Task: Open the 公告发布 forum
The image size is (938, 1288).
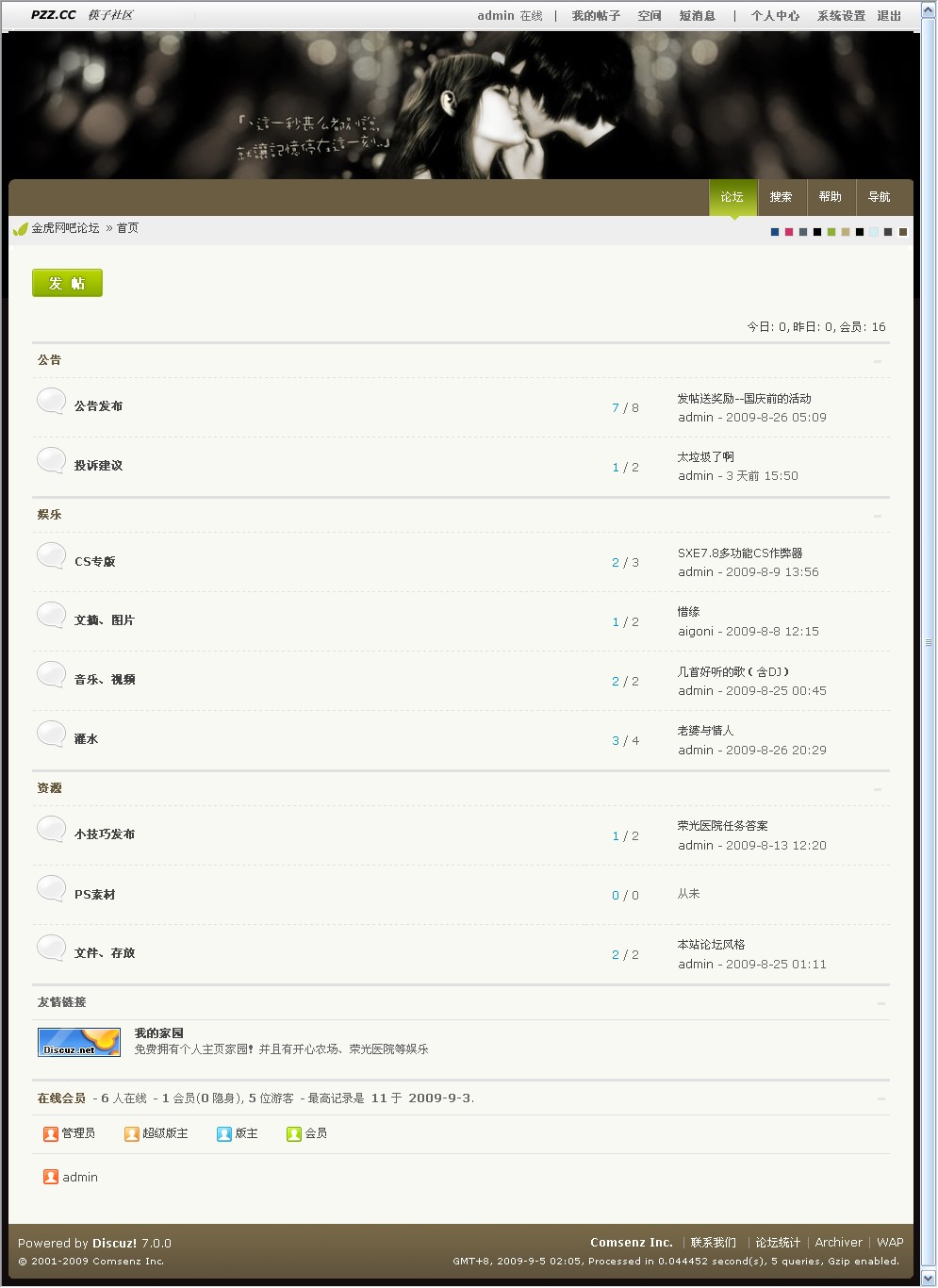Action: click(x=98, y=406)
